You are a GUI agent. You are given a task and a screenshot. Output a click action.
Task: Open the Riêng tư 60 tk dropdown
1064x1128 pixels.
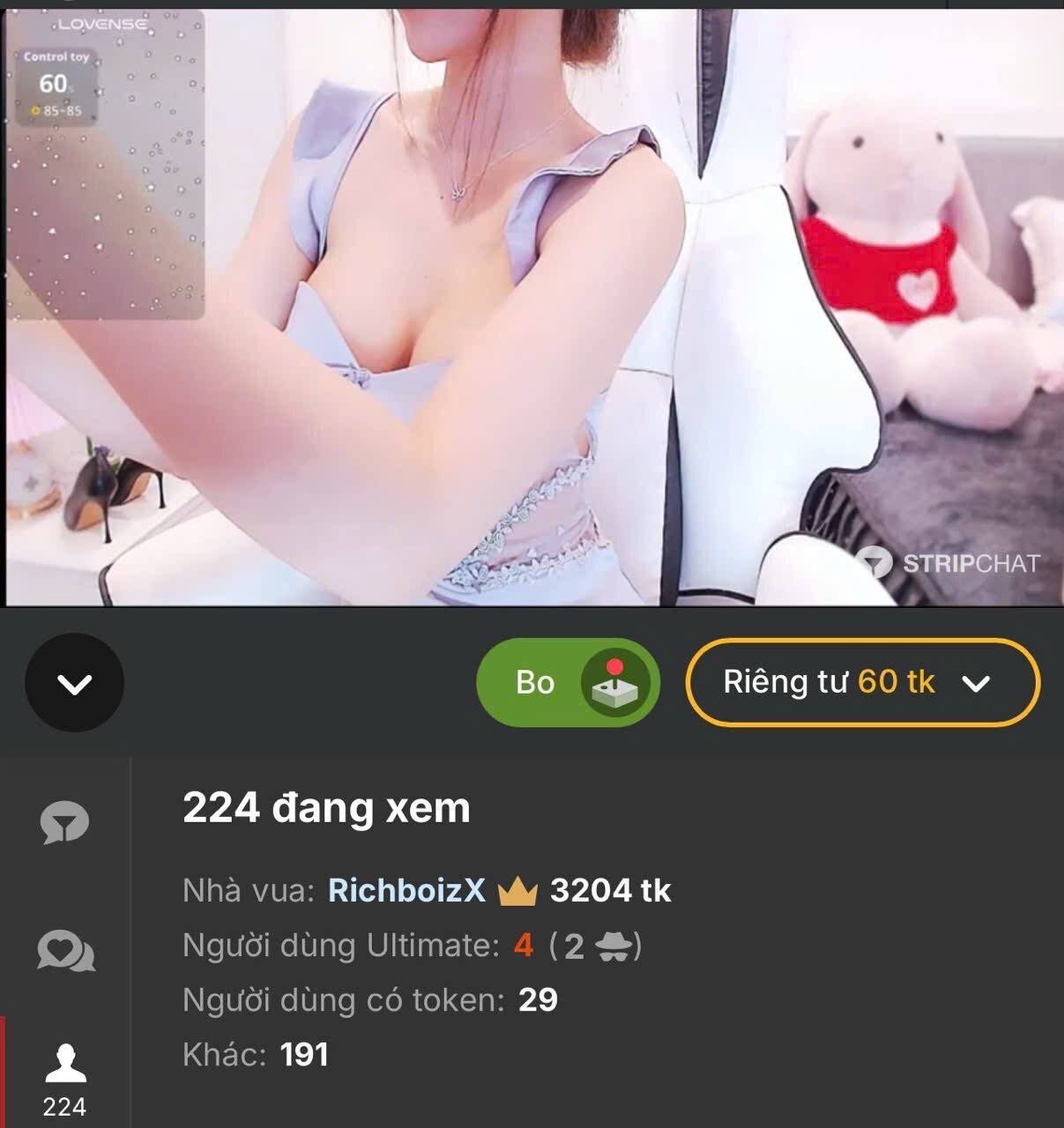[862, 683]
